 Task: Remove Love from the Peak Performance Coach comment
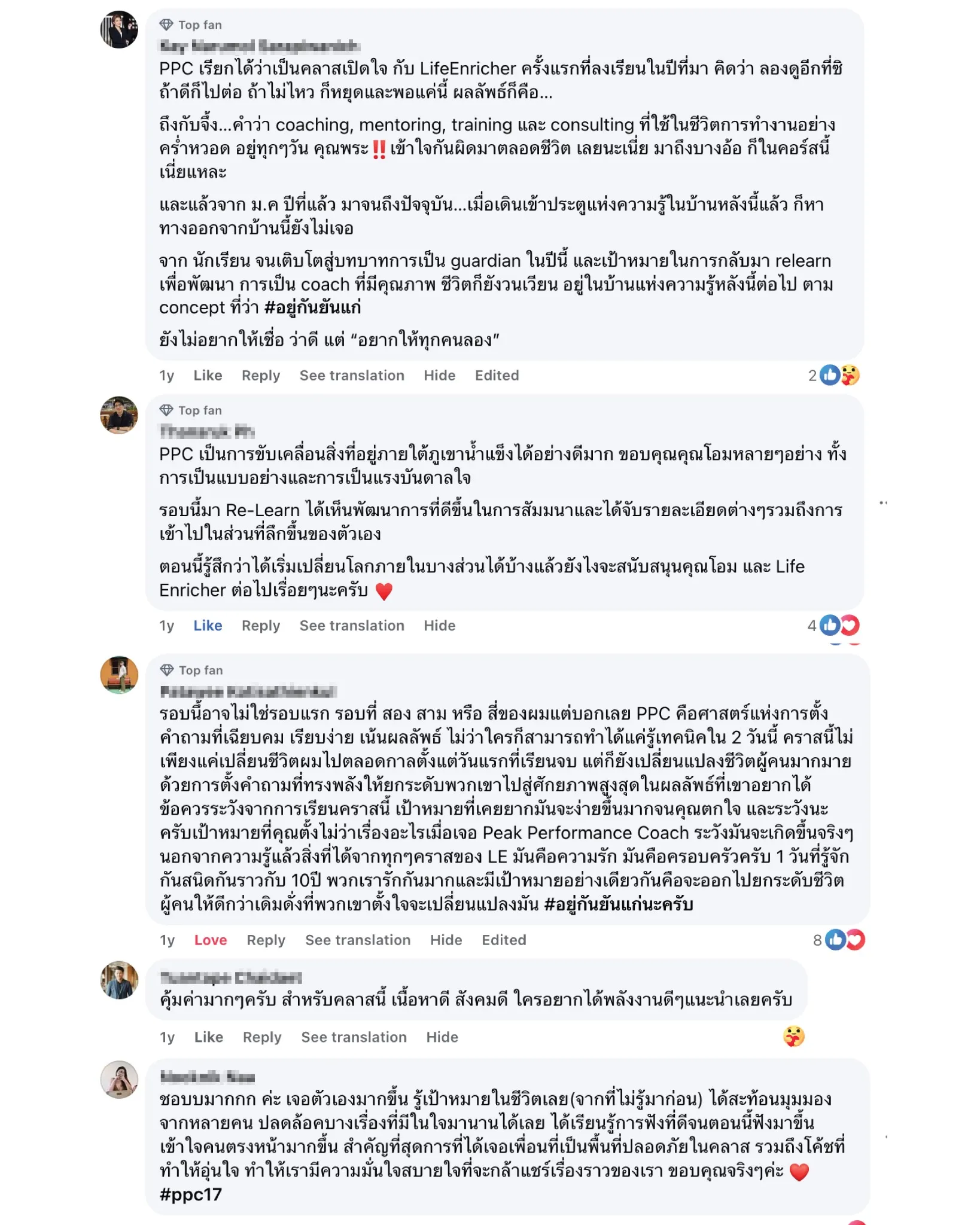coord(210,940)
